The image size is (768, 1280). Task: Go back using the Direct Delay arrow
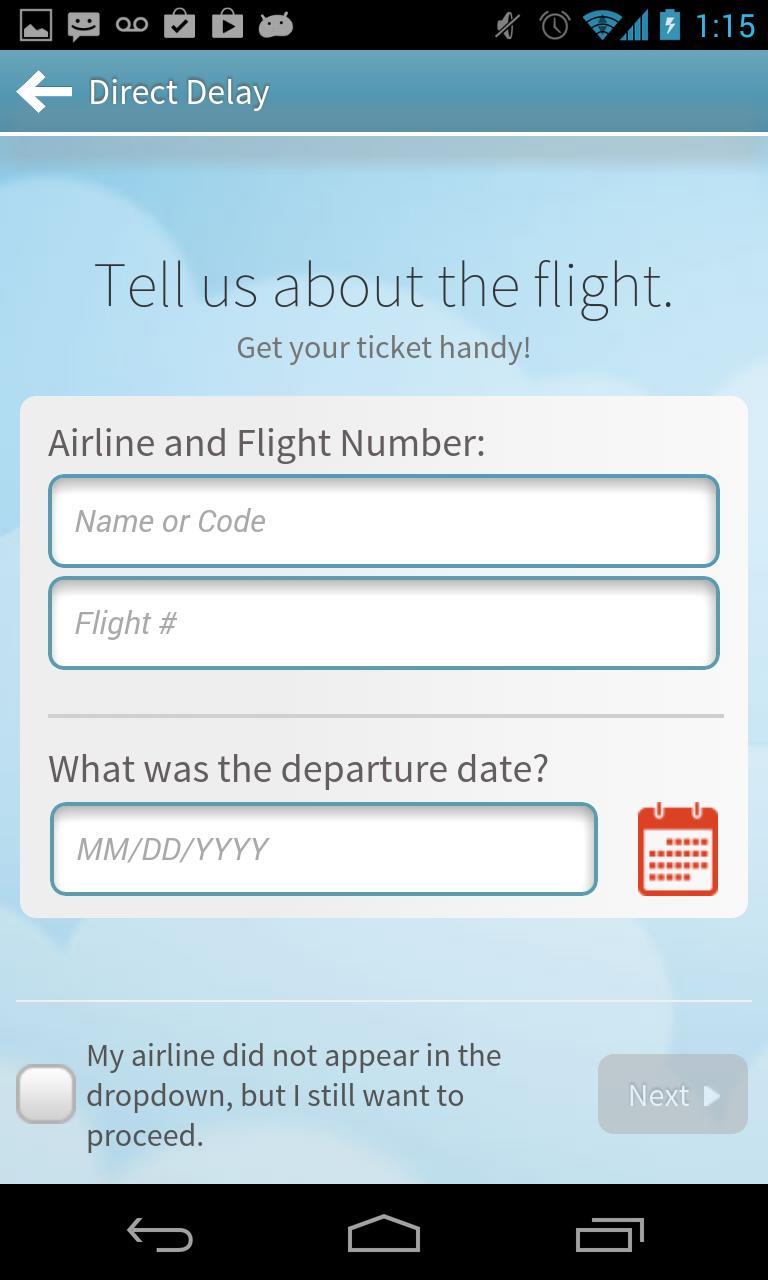45,92
